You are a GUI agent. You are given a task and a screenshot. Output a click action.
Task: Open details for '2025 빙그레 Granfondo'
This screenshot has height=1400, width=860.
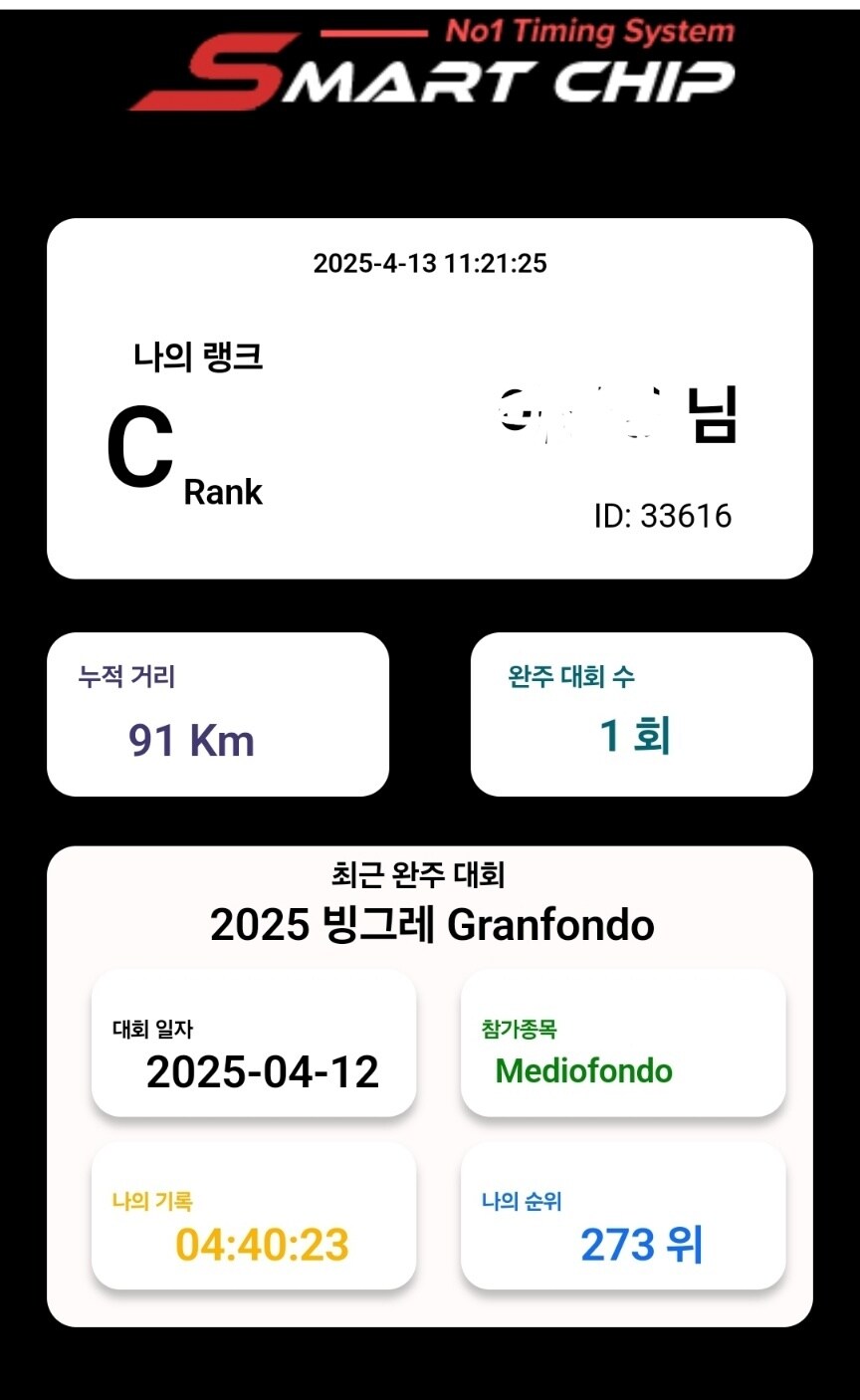[432, 924]
